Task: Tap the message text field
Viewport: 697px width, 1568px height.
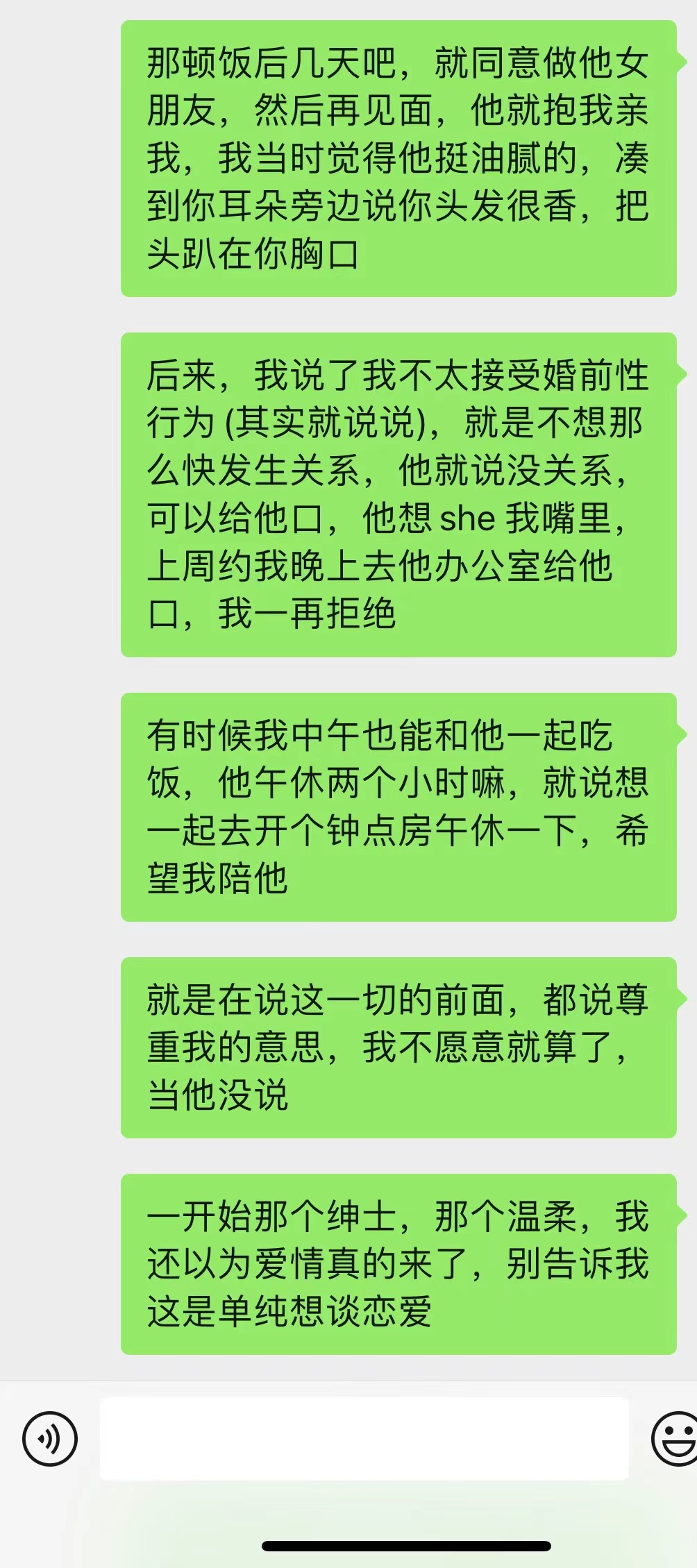Action: click(x=364, y=1439)
